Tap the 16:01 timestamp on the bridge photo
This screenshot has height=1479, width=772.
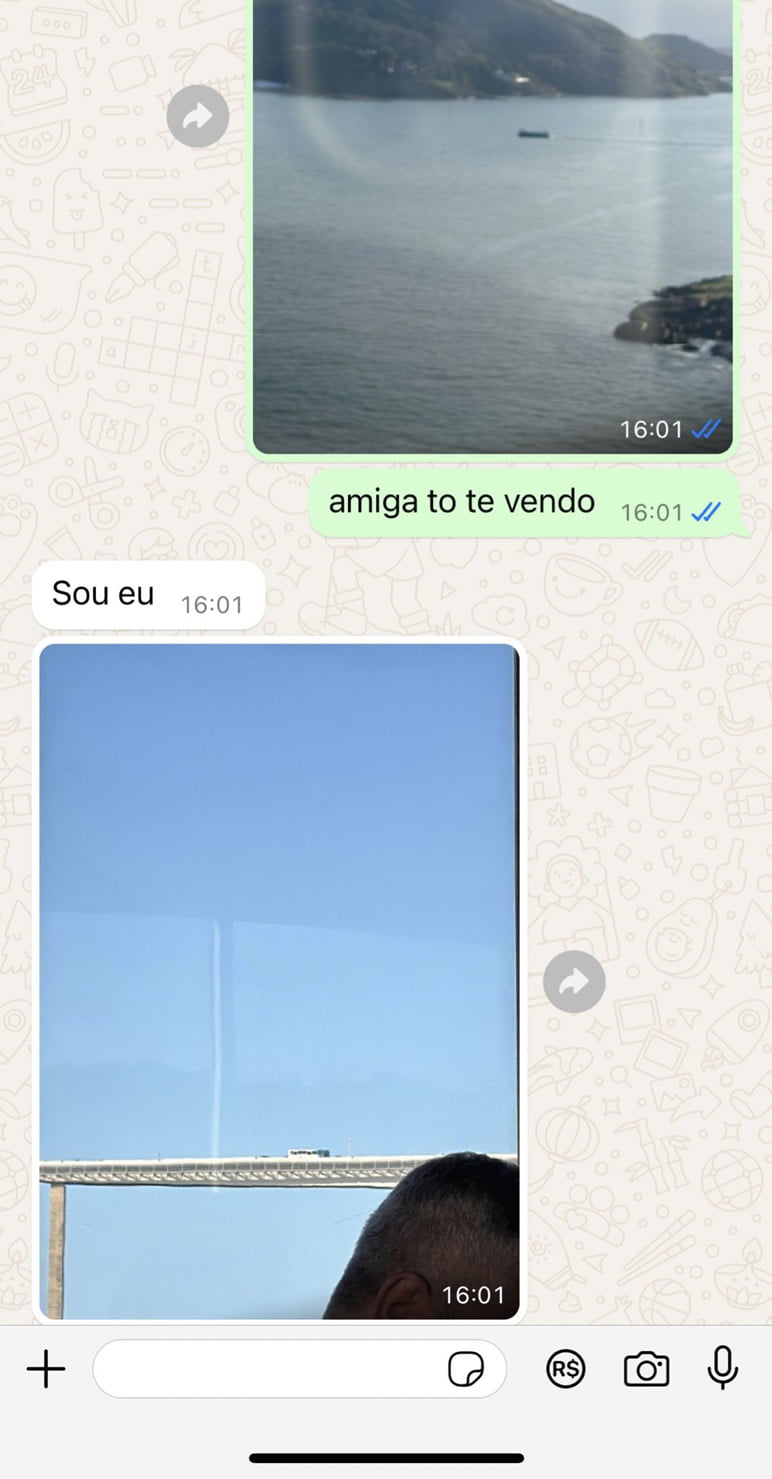(x=473, y=1294)
